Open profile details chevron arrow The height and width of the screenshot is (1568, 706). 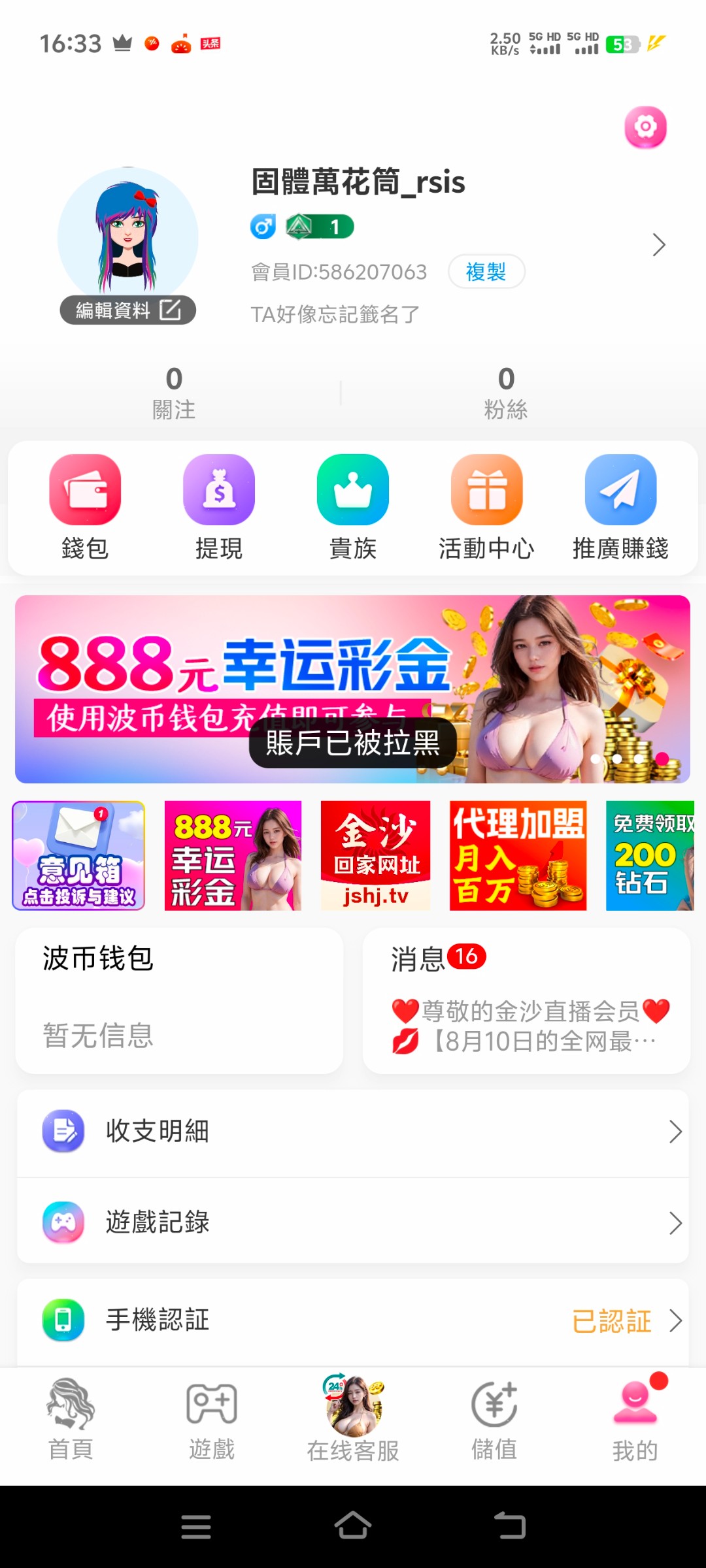click(658, 244)
